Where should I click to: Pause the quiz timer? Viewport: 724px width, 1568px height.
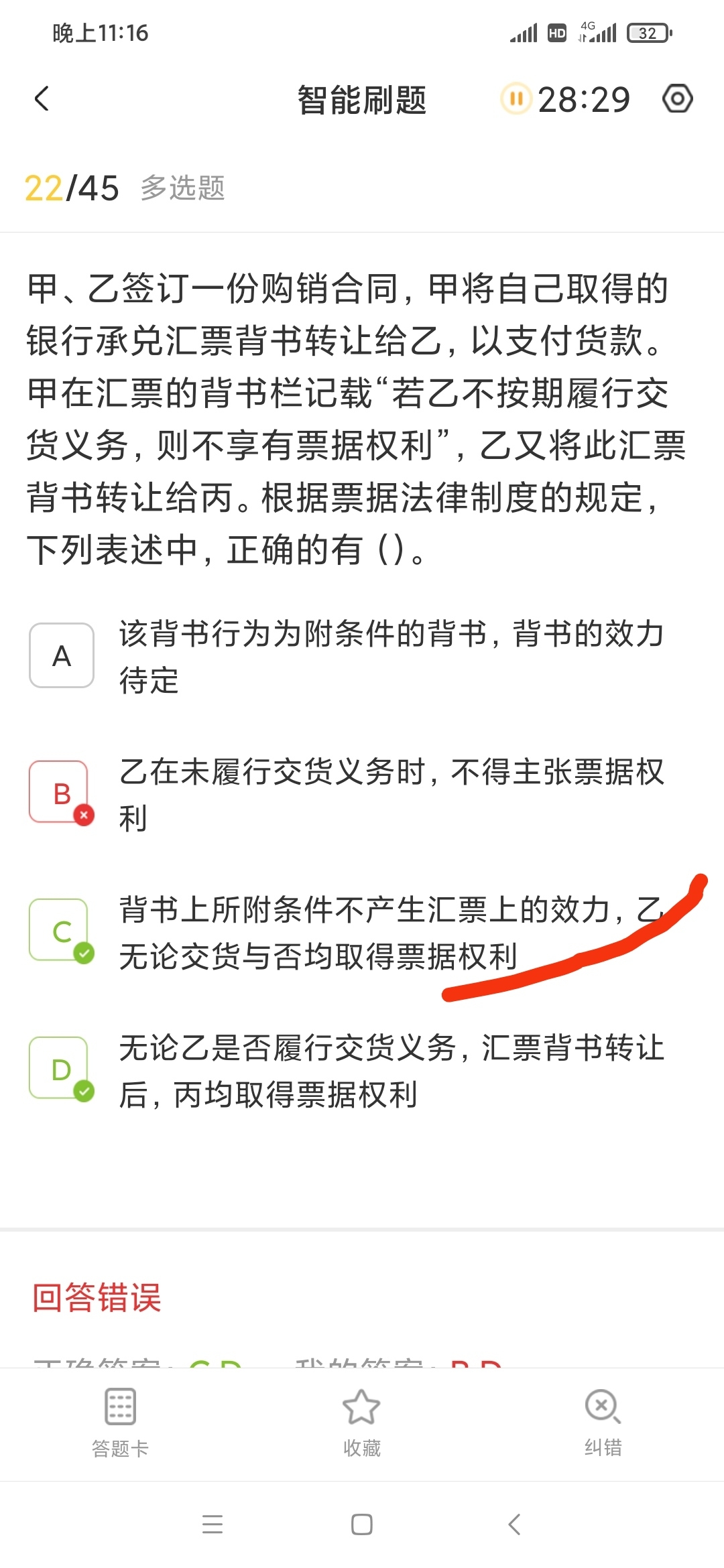click(x=516, y=99)
